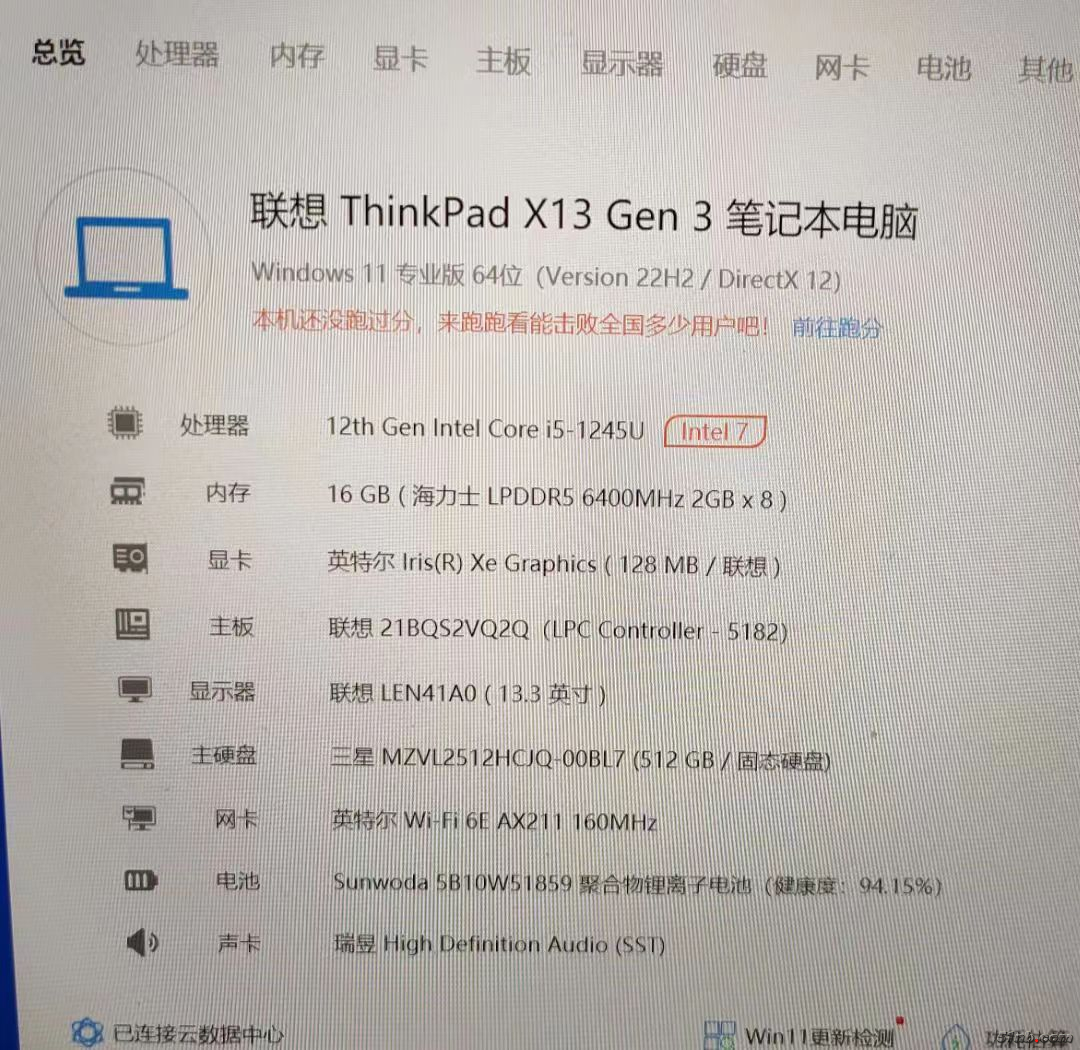Open the 硬盘 tab
The height and width of the screenshot is (1050, 1080).
point(740,66)
